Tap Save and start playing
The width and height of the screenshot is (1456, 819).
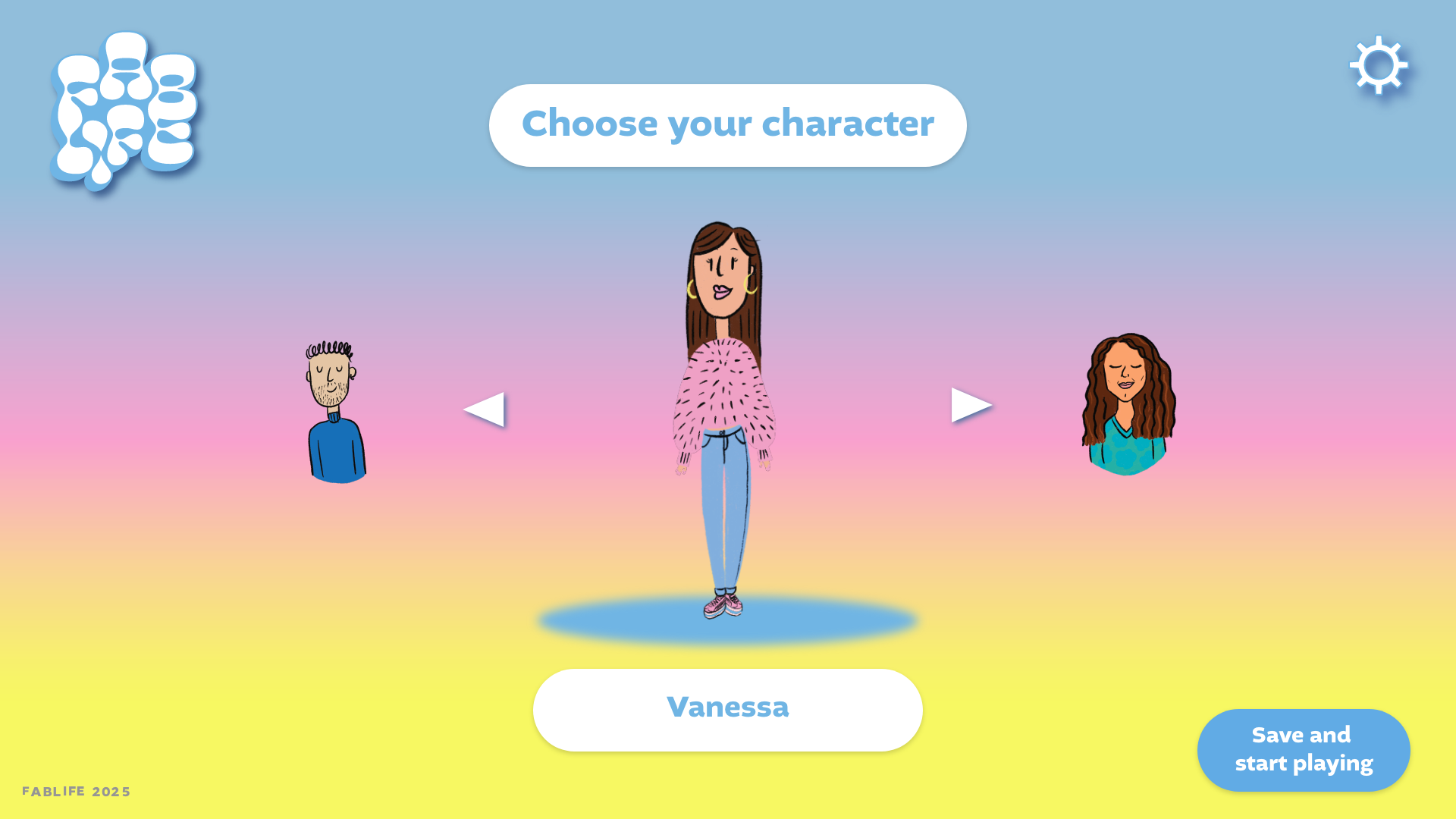coord(1304,750)
